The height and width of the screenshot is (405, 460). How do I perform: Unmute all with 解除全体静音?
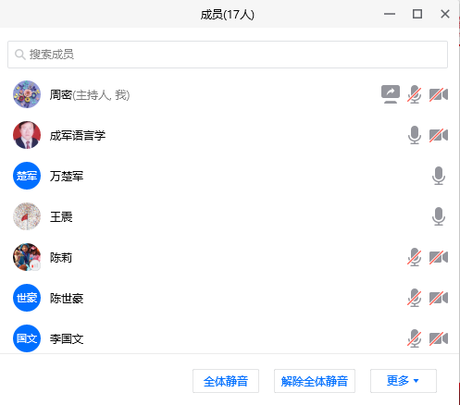314,381
